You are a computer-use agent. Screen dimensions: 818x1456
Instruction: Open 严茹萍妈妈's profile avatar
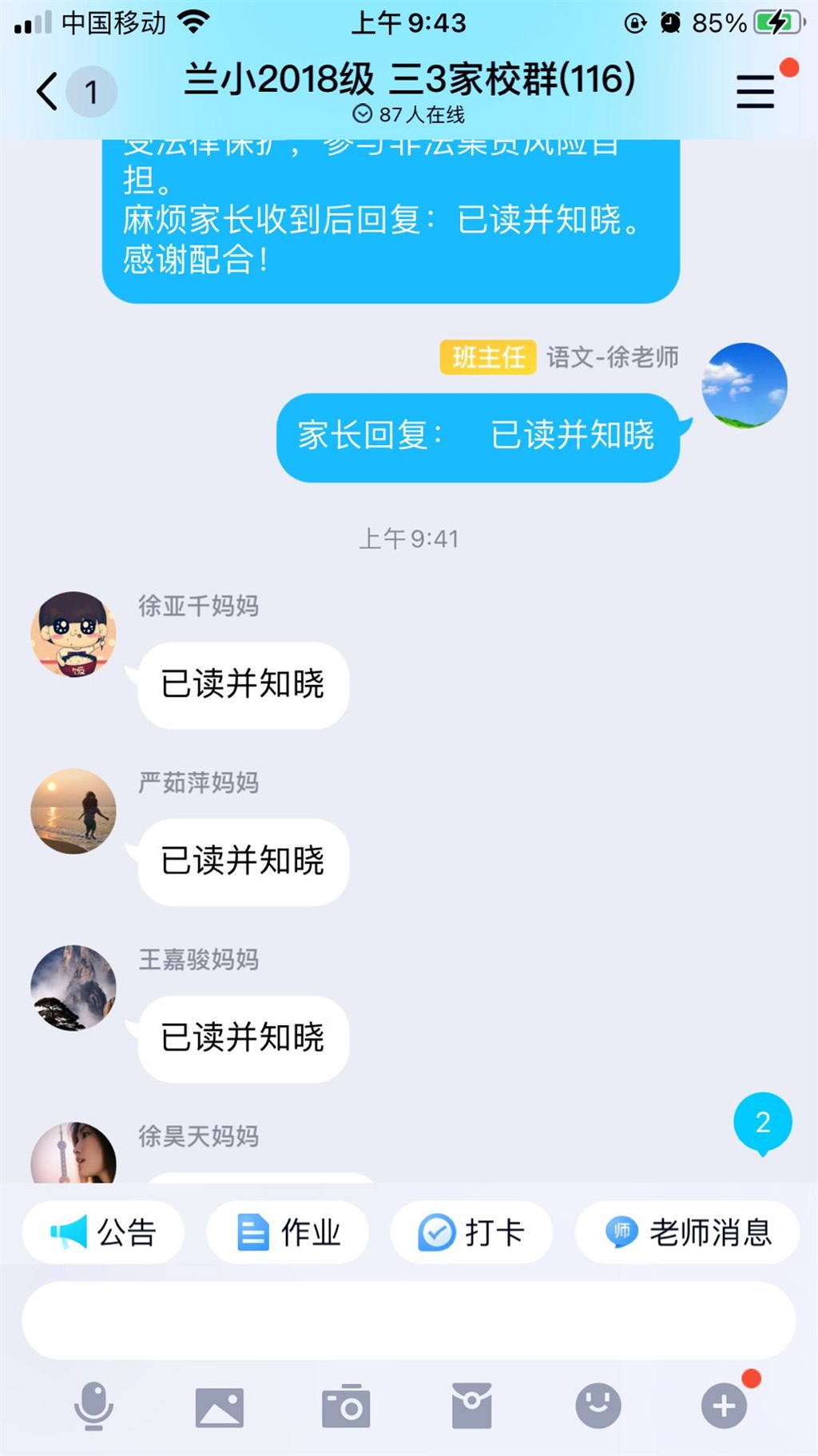pos(73,811)
